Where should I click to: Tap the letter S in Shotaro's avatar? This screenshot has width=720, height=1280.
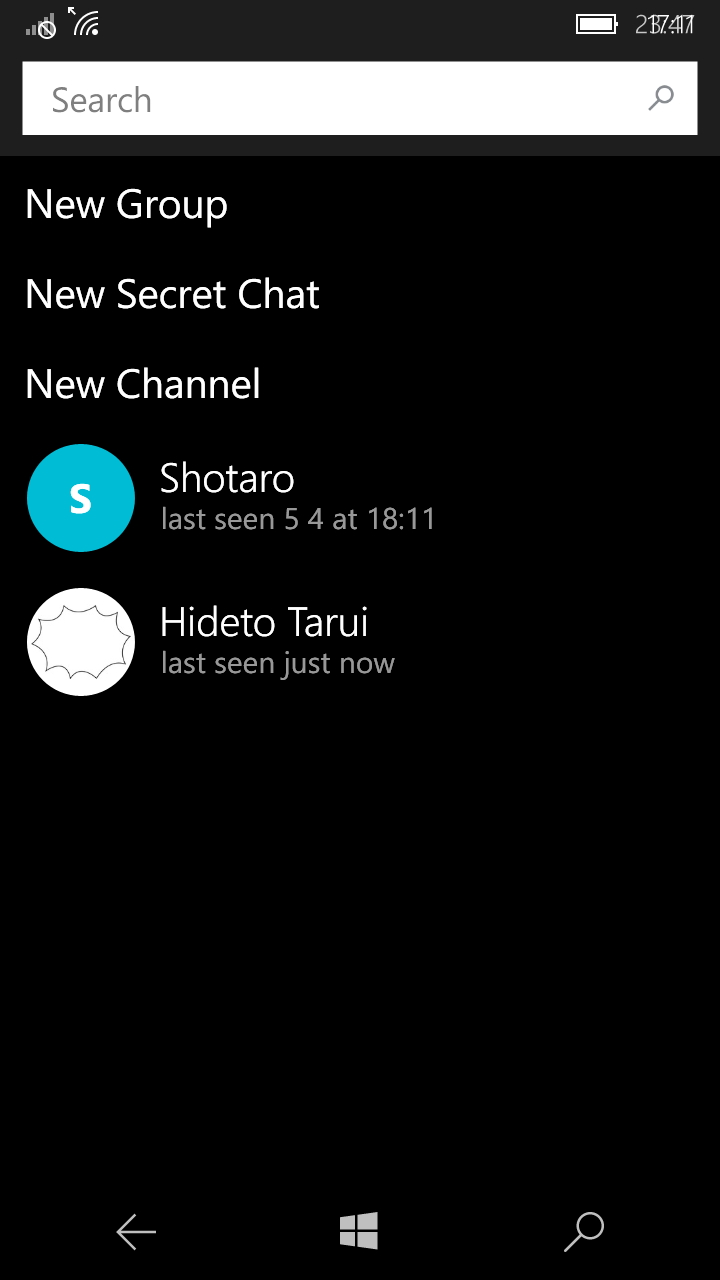[x=80, y=497]
